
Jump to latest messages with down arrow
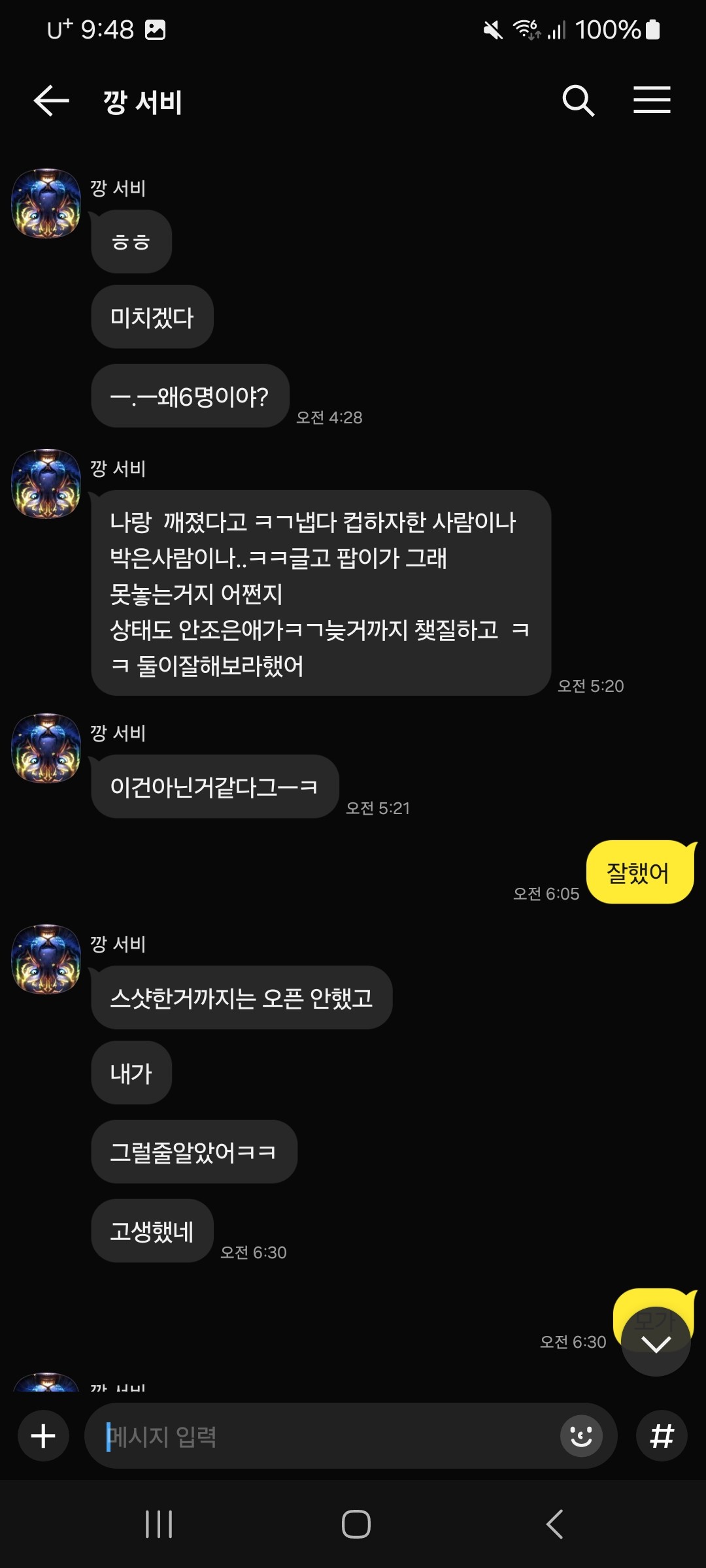656,1343
